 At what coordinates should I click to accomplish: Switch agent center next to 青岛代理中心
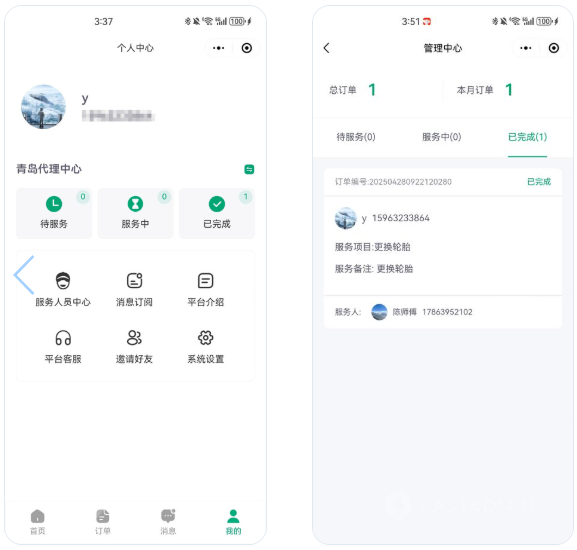(x=249, y=169)
